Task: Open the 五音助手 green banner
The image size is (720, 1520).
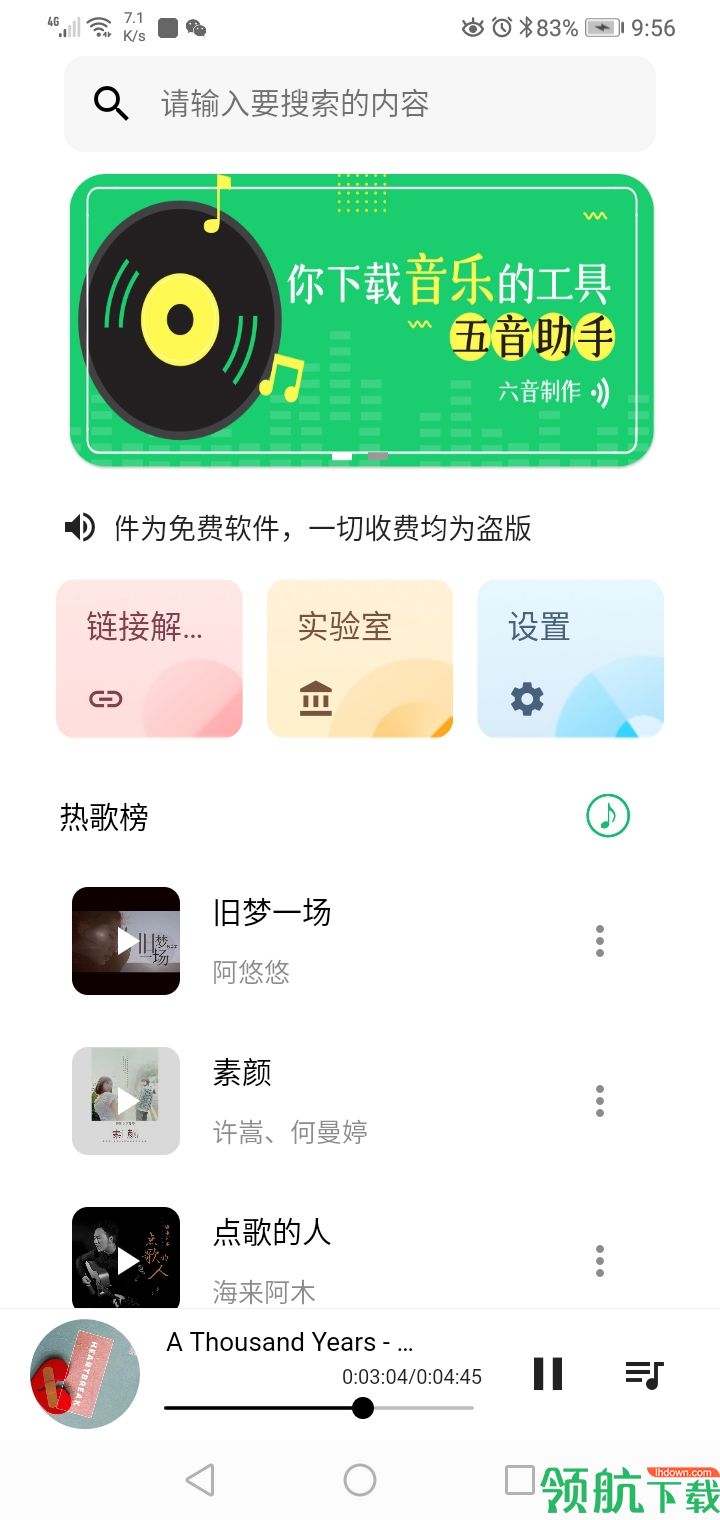Action: [x=361, y=320]
